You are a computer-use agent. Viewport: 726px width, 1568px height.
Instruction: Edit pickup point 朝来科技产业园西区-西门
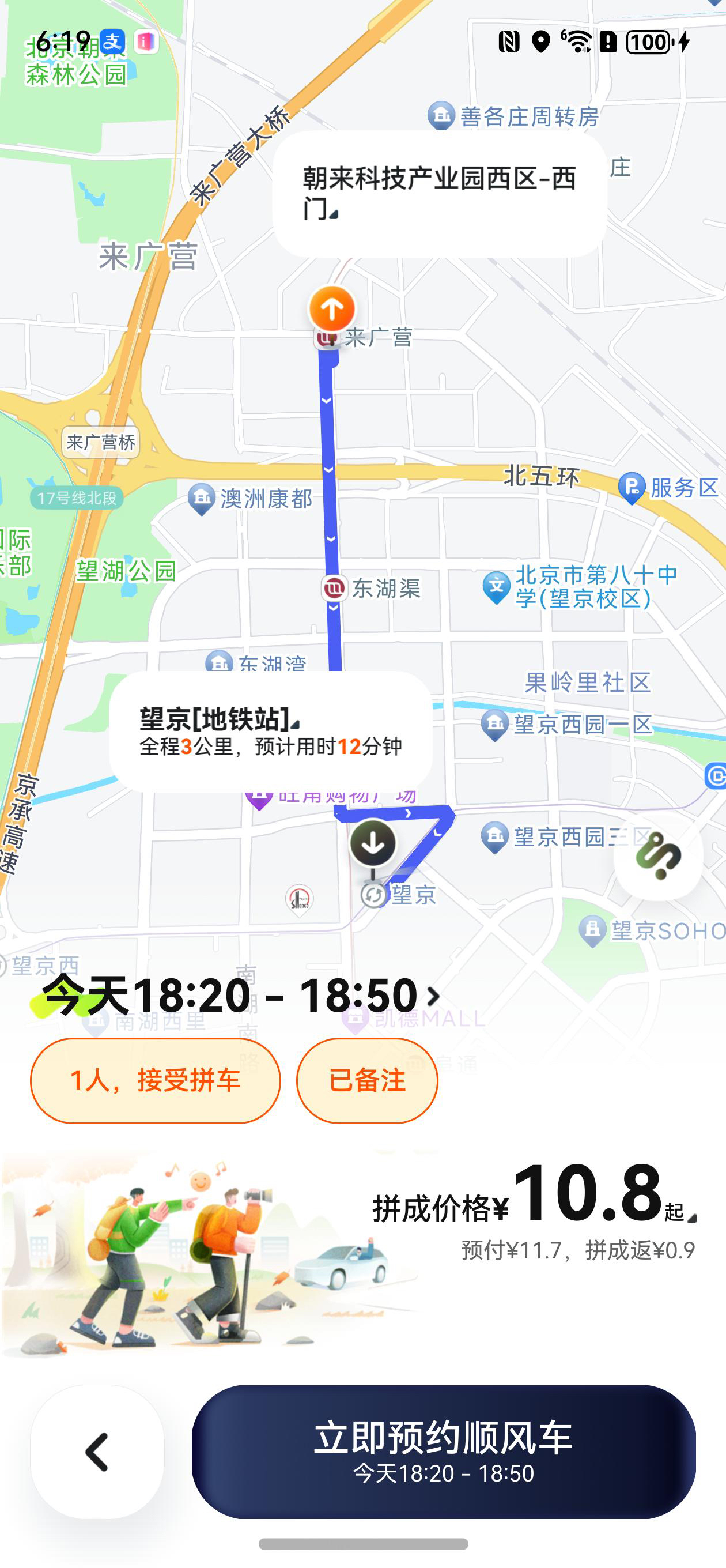pos(438,193)
